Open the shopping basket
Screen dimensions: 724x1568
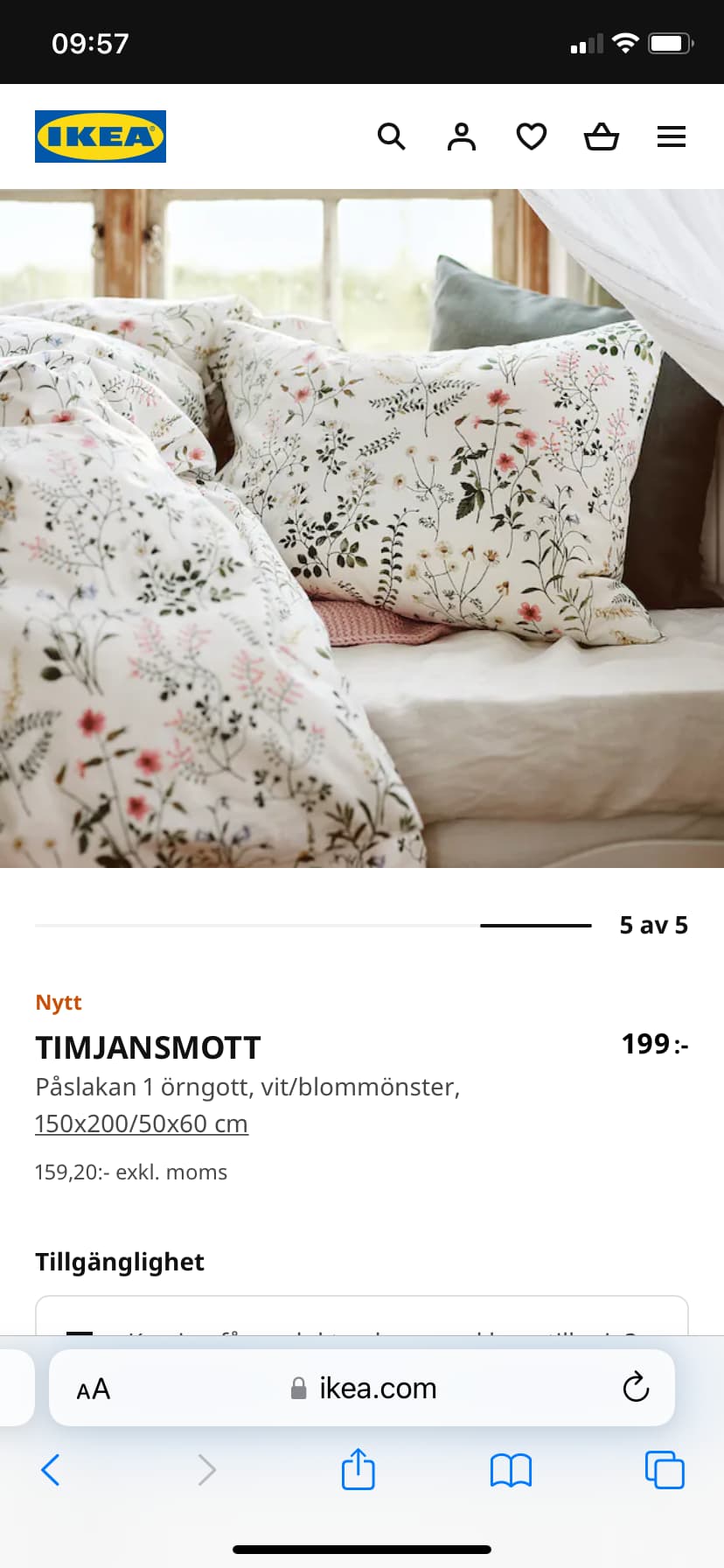(x=602, y=136)
